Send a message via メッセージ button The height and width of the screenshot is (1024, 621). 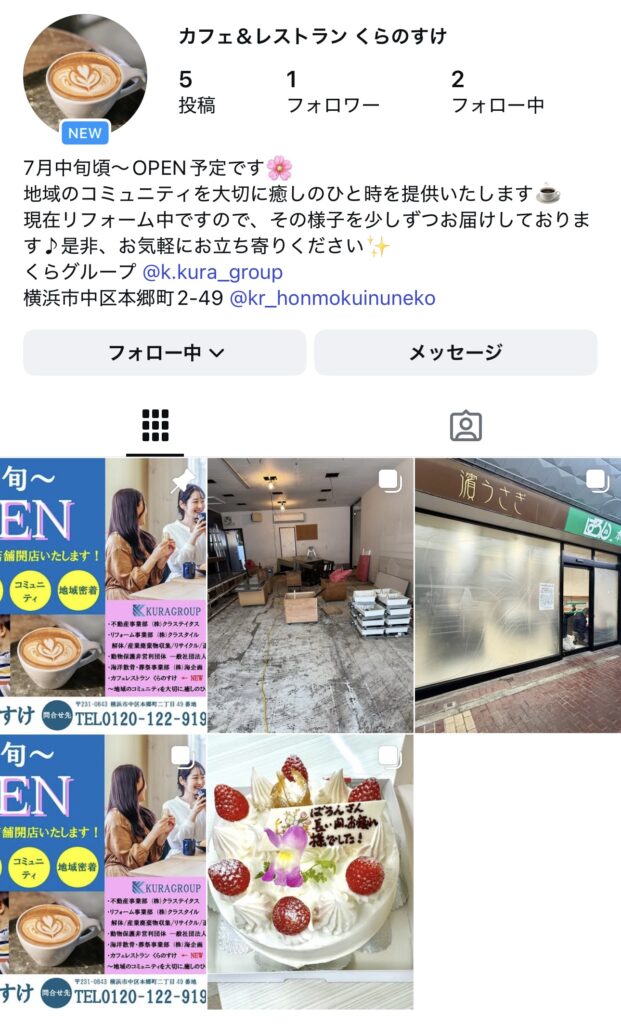point(455,352)
